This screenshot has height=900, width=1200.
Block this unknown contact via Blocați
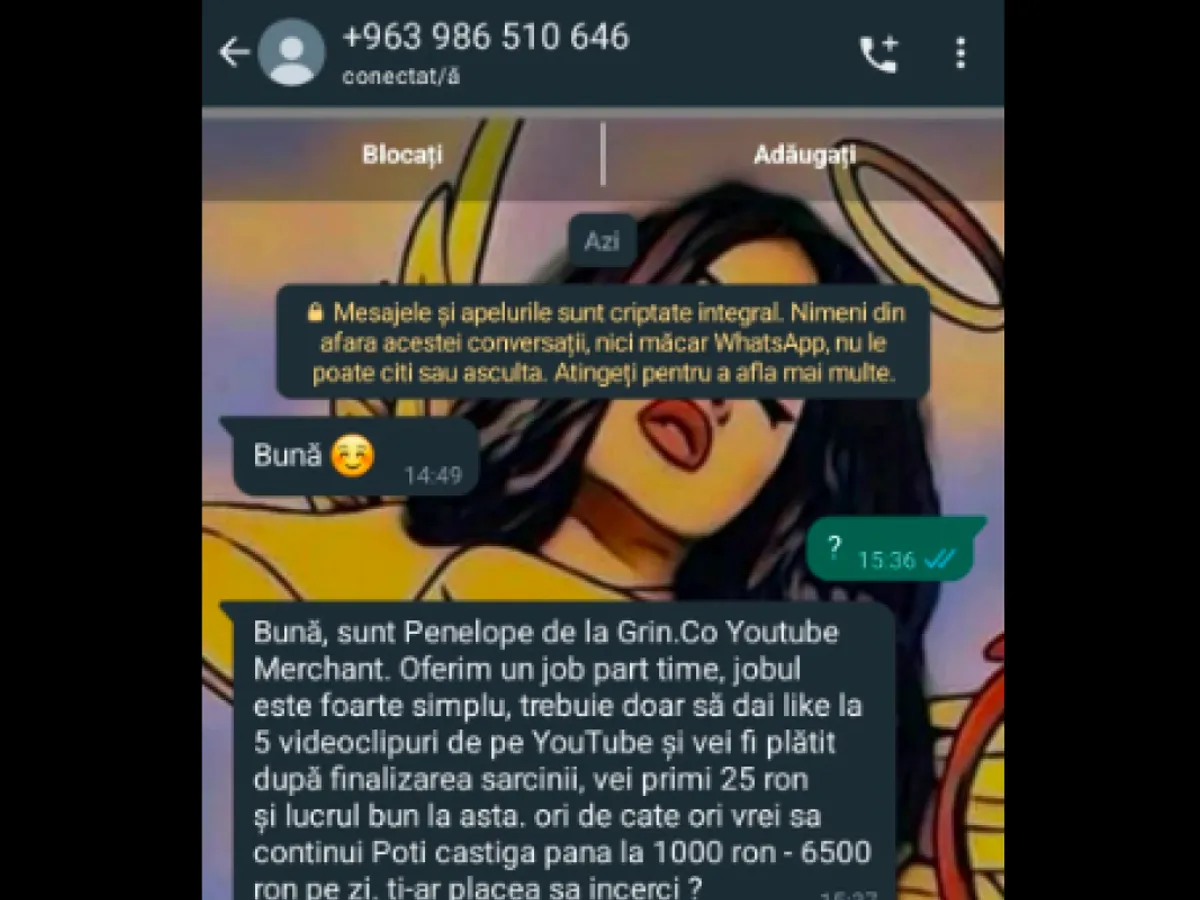(402, 155)
